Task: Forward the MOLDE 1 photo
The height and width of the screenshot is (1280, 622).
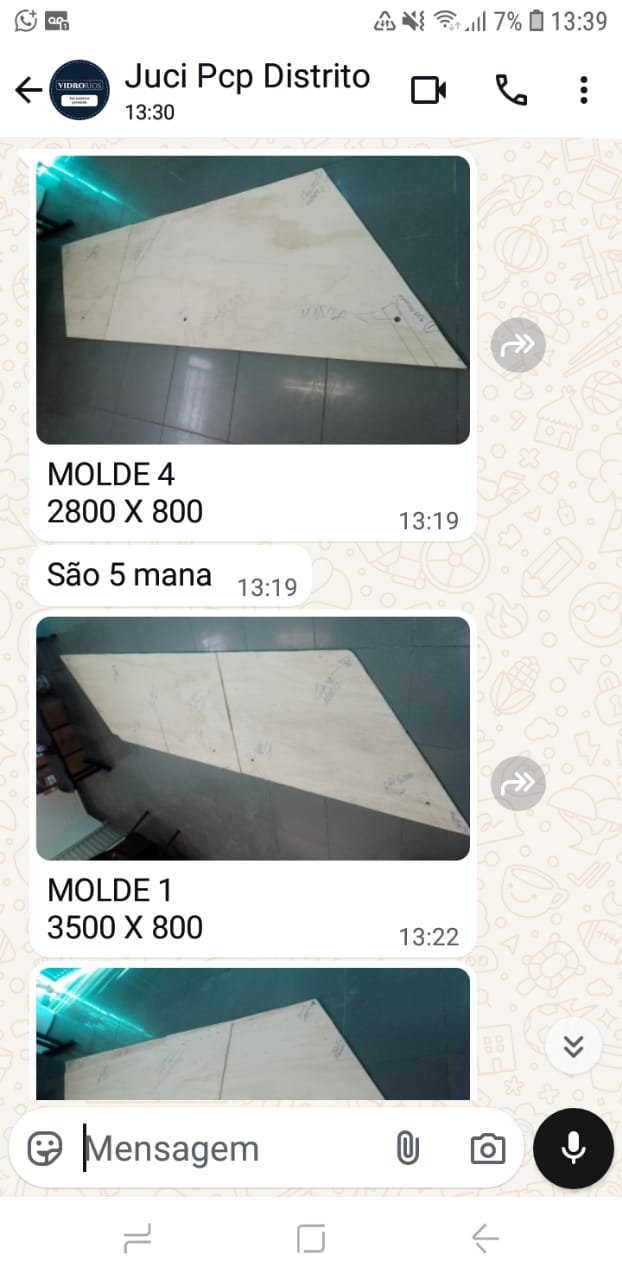Action: point(518,783)
